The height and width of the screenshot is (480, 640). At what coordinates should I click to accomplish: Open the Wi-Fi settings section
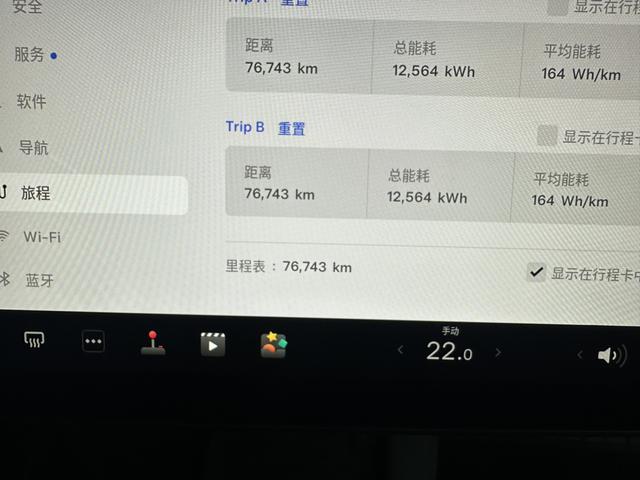(x=41, y=237)
